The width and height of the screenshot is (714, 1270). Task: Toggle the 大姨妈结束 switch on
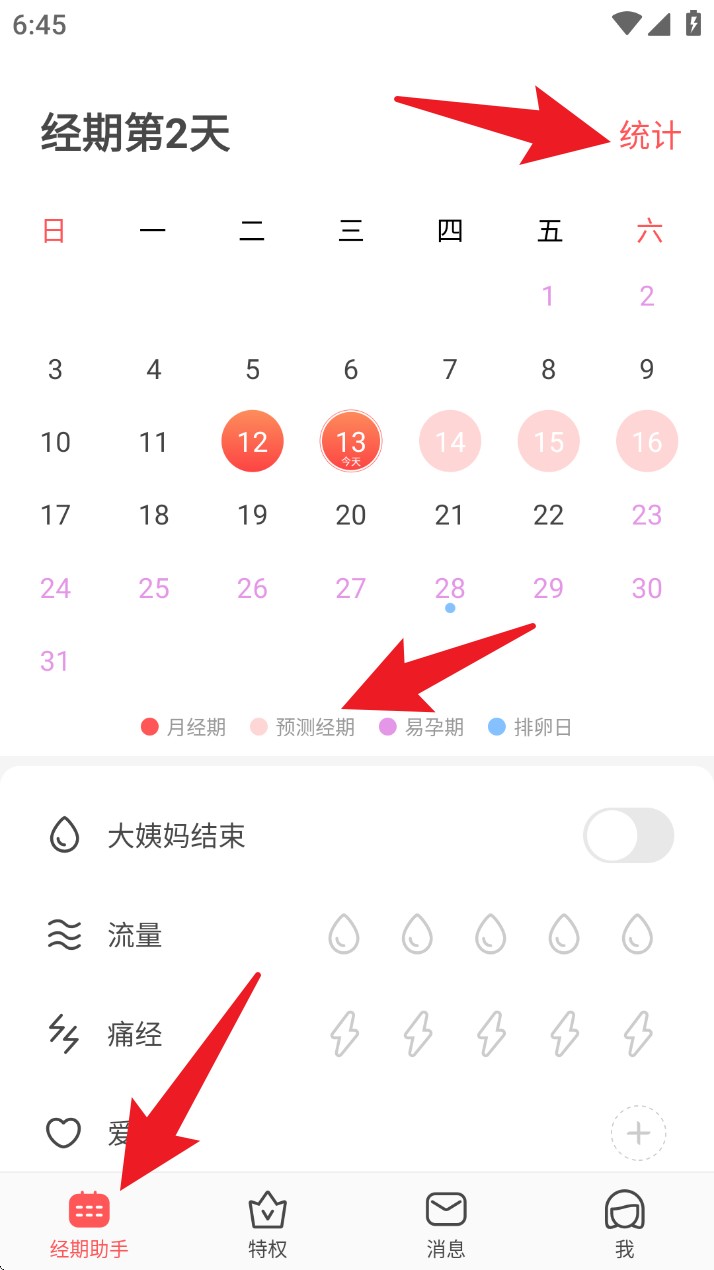(628, 835)
